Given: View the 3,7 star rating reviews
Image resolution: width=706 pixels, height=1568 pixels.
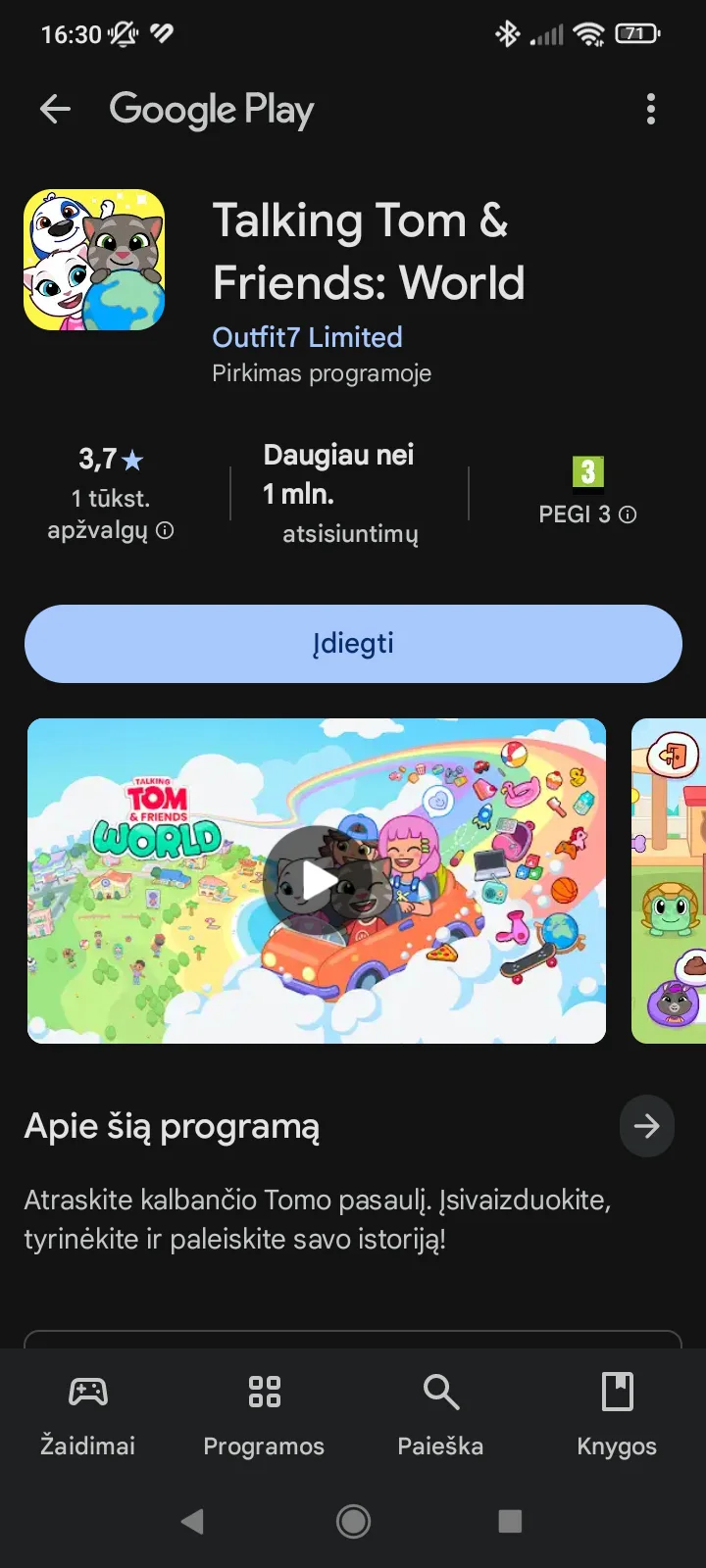Looking at the screenshot, I should (111, 495).
